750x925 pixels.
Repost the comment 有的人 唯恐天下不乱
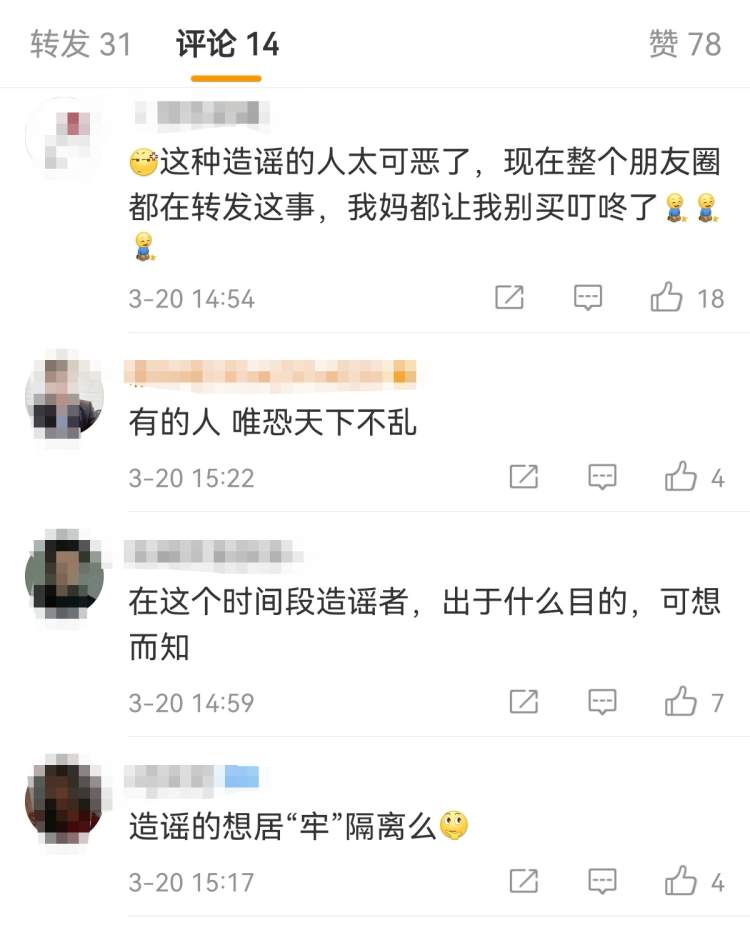tap(523, 477)
